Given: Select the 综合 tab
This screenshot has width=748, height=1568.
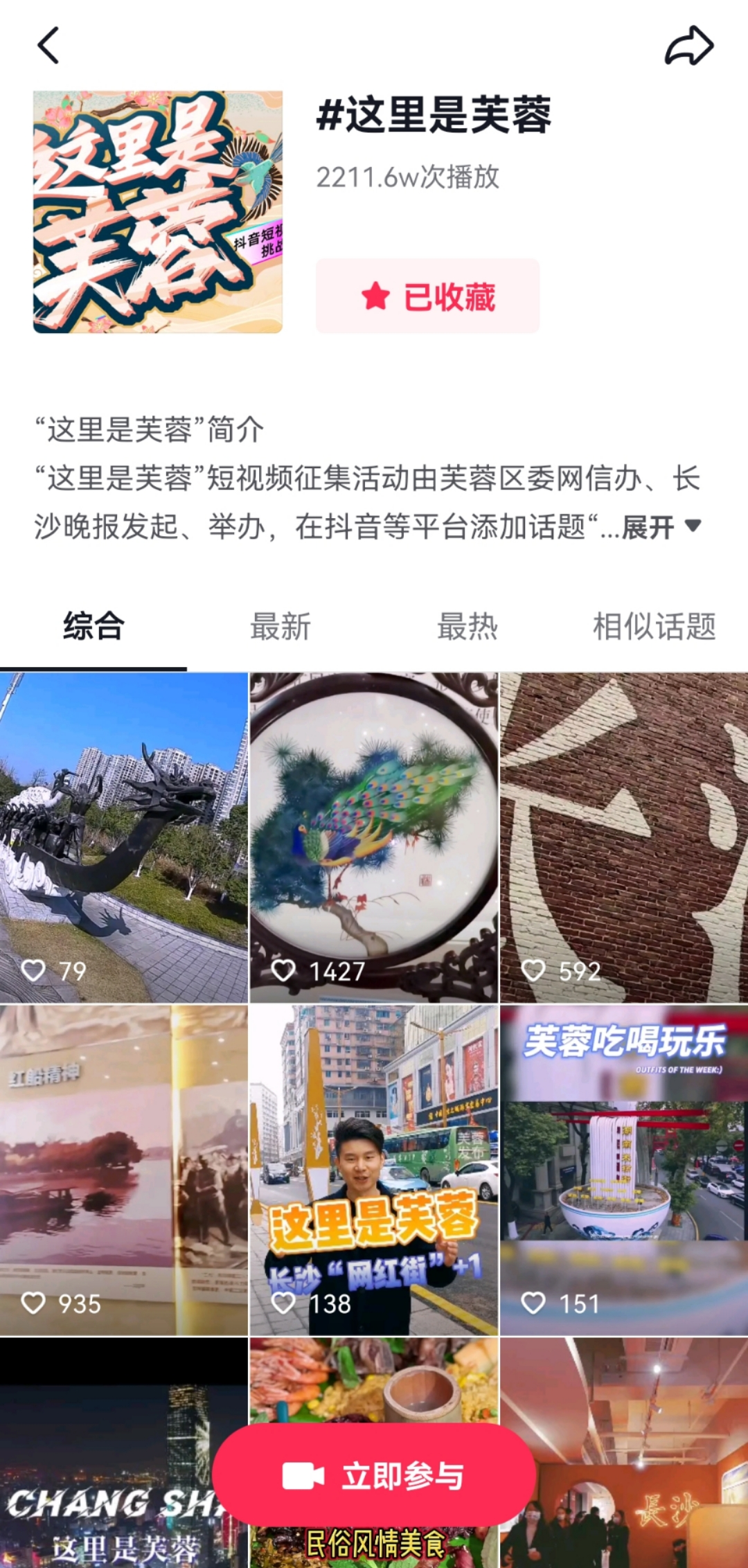Looking at the screenshot, I should [x=93, y=627].
